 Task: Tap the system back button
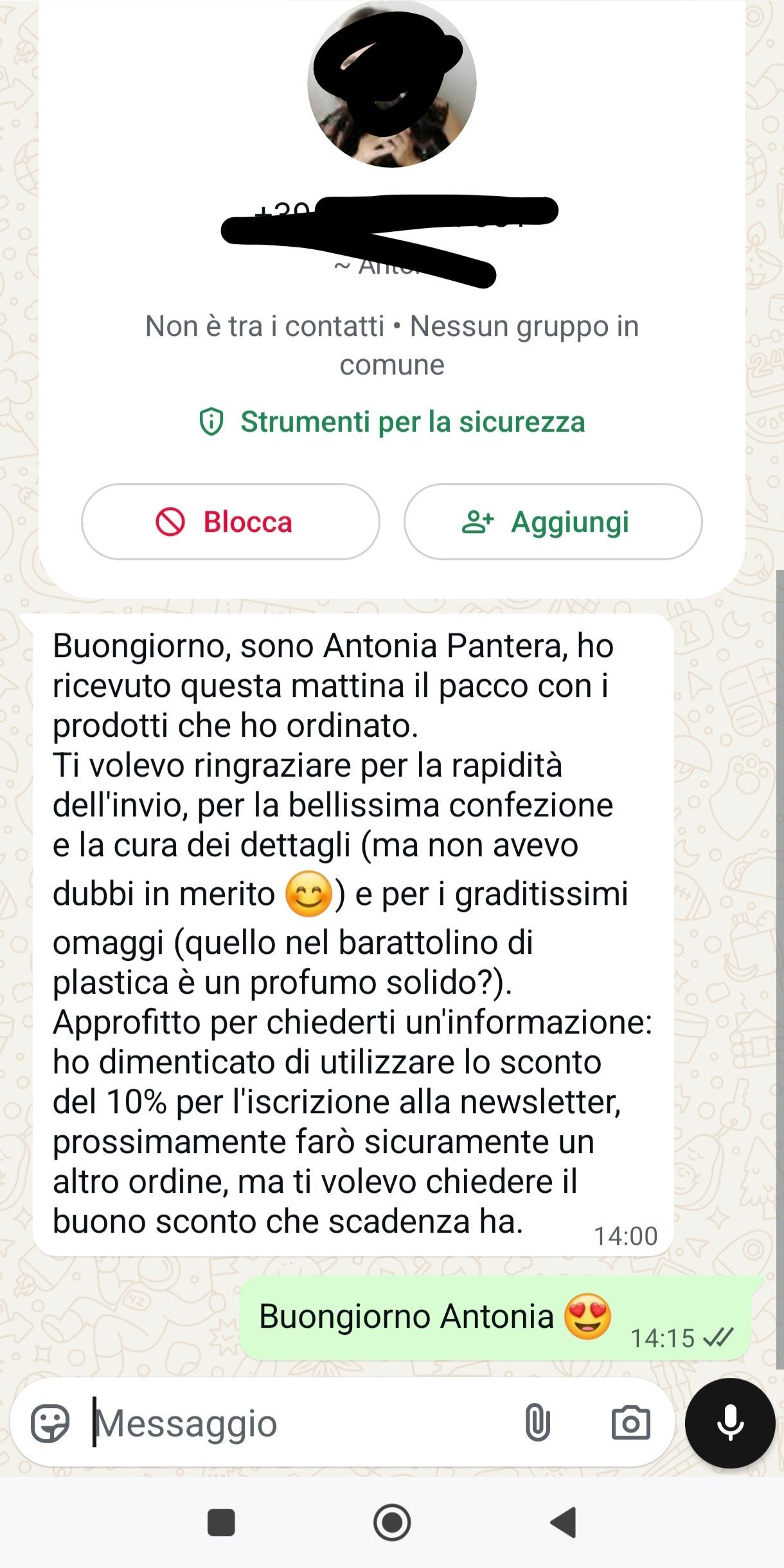(x=564, y=1522)
